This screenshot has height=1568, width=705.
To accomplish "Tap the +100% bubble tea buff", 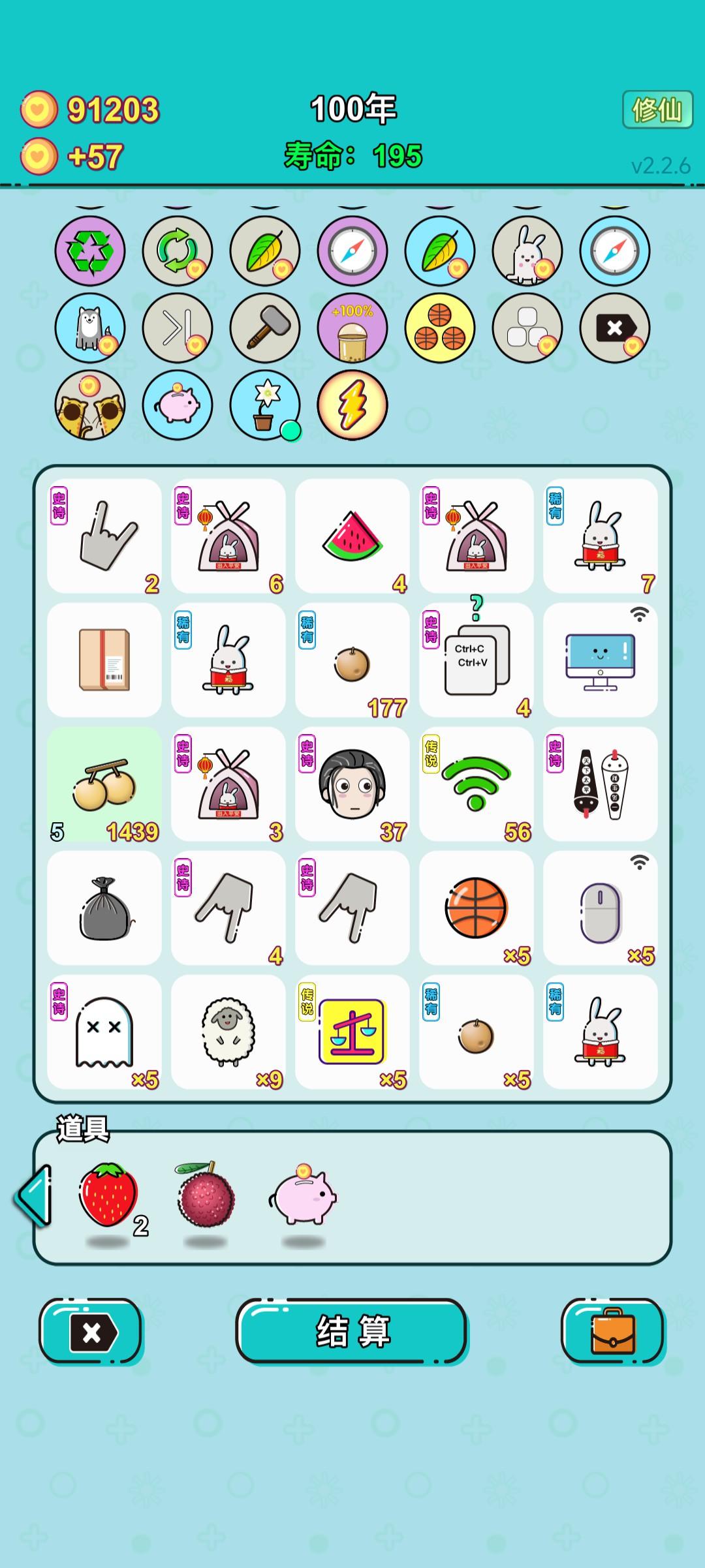I will click(351, 328).
